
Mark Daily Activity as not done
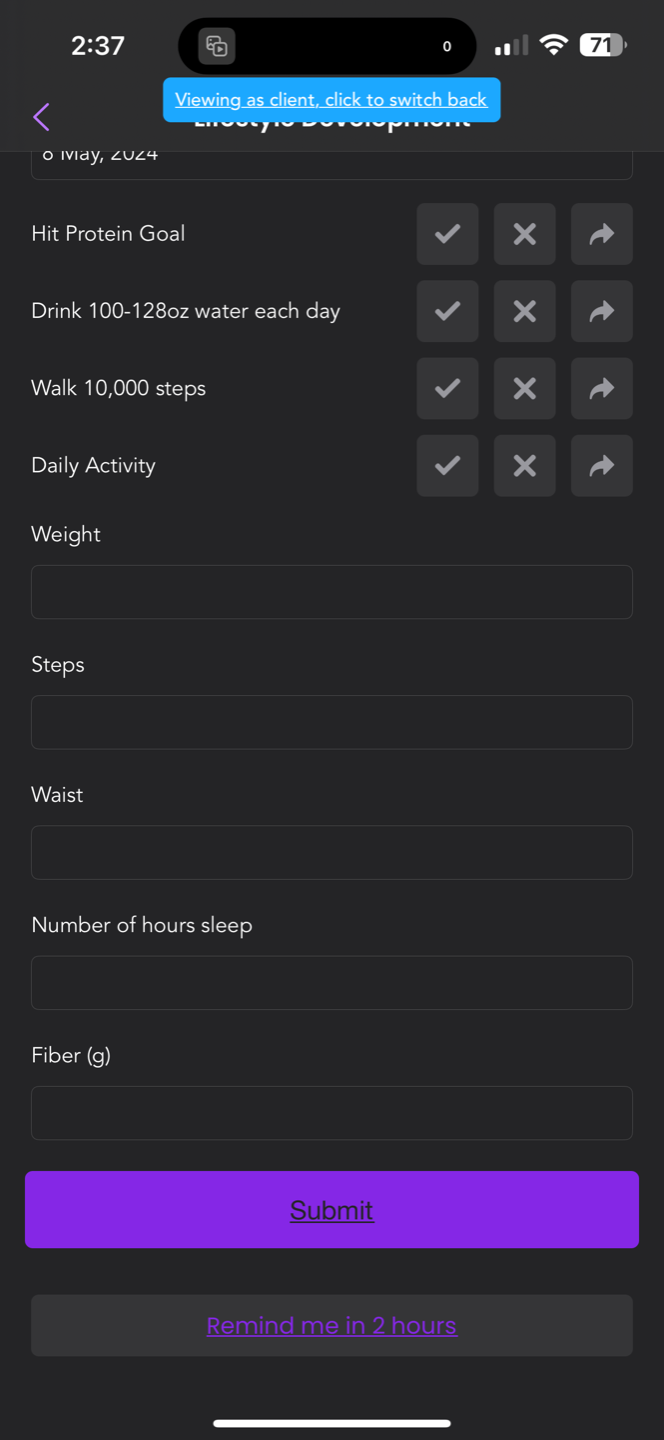[524, 466]
